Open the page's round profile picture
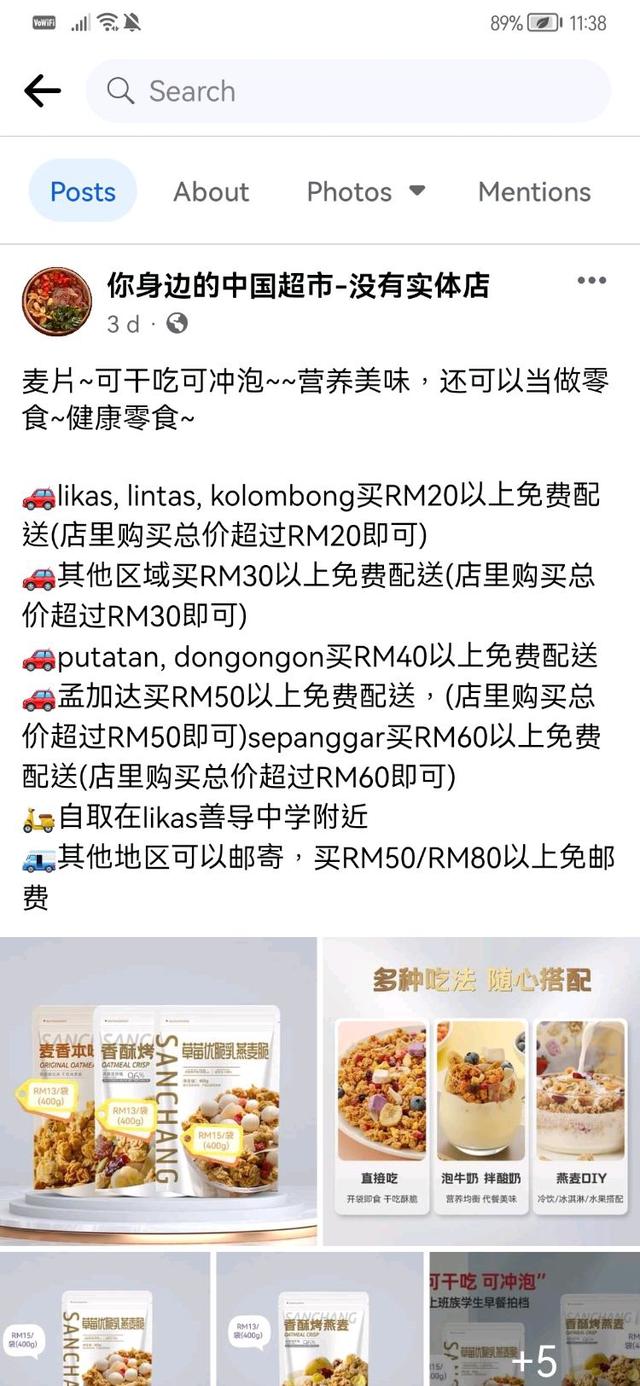640x1386 pixels. pyautogui.click(x=57, y=301)
